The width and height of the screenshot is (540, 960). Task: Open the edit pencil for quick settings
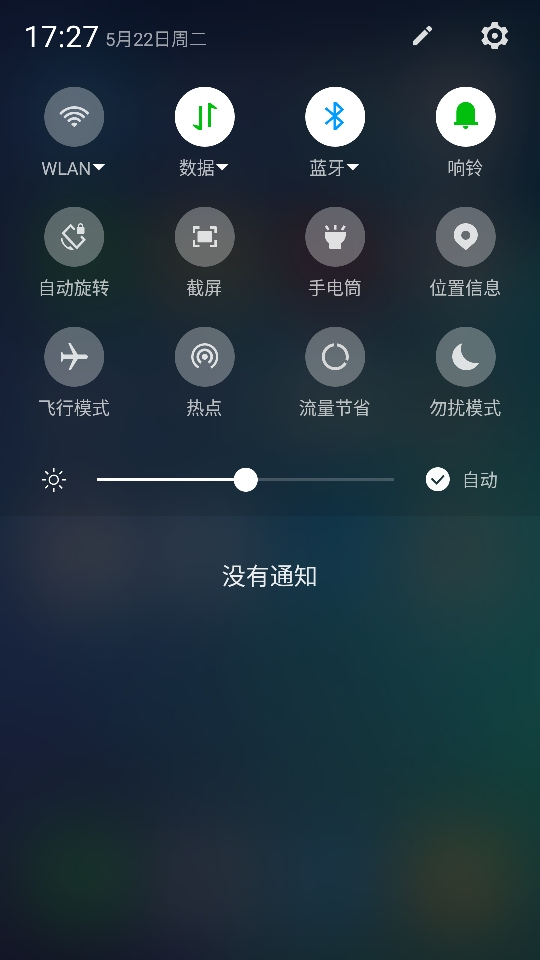coord(422,36)
